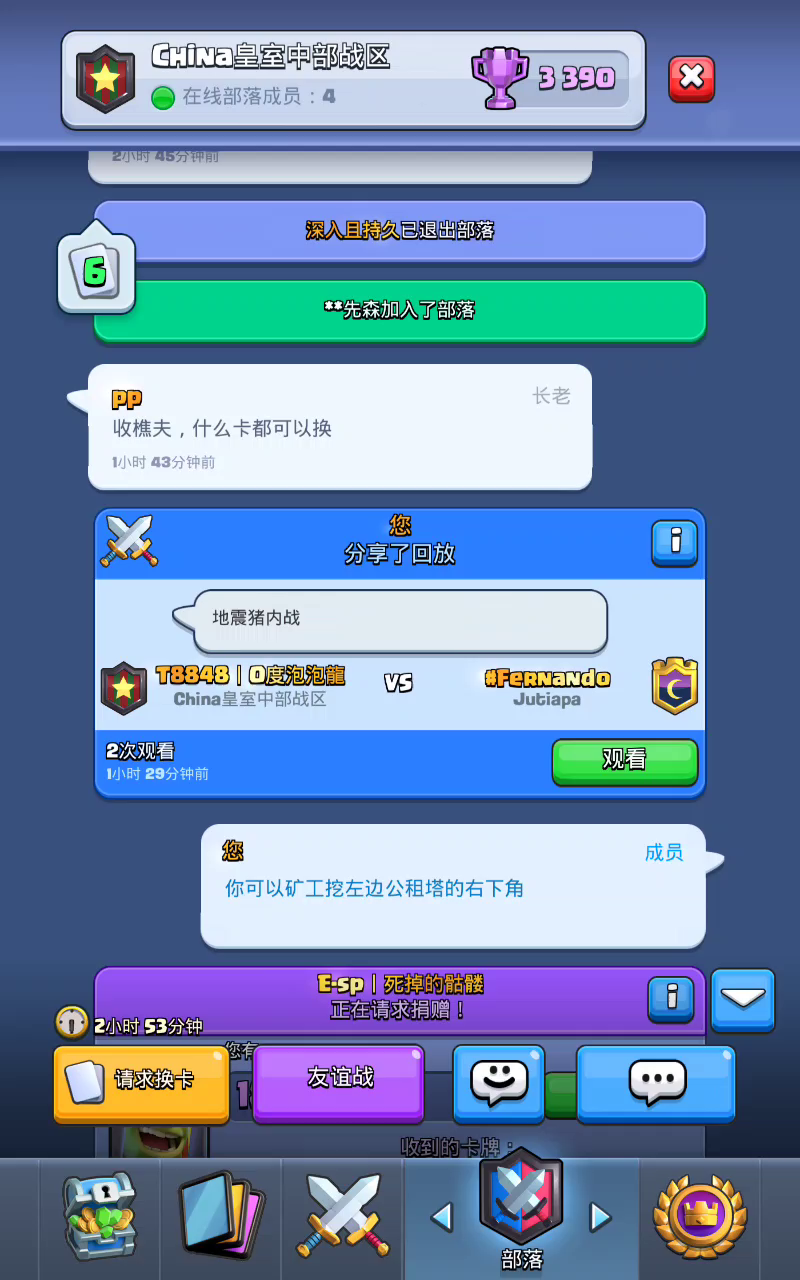Tap right arrow beside 部落 tab

click(600, 1217)
